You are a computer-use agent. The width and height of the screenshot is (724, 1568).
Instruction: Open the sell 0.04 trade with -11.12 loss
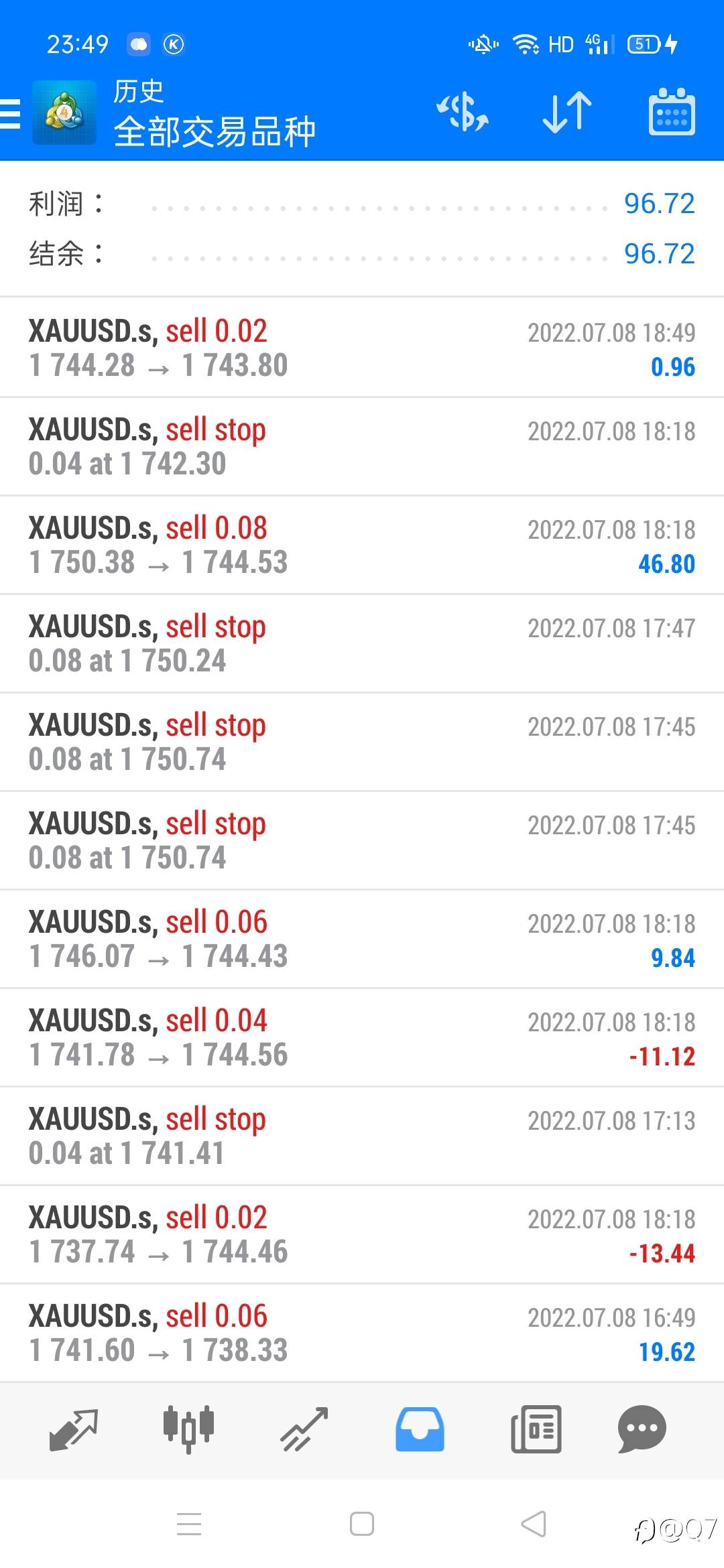tap(362, 1037)
